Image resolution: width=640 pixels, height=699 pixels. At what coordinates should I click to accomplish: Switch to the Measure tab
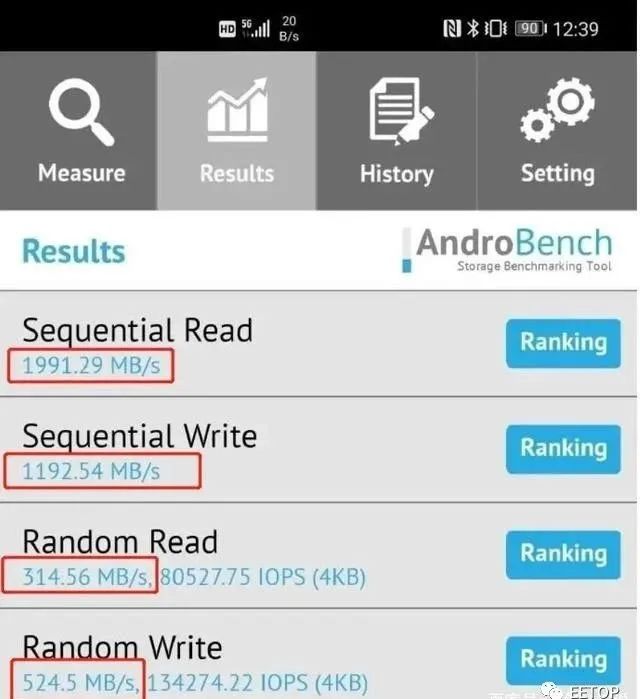click(80, 132)
